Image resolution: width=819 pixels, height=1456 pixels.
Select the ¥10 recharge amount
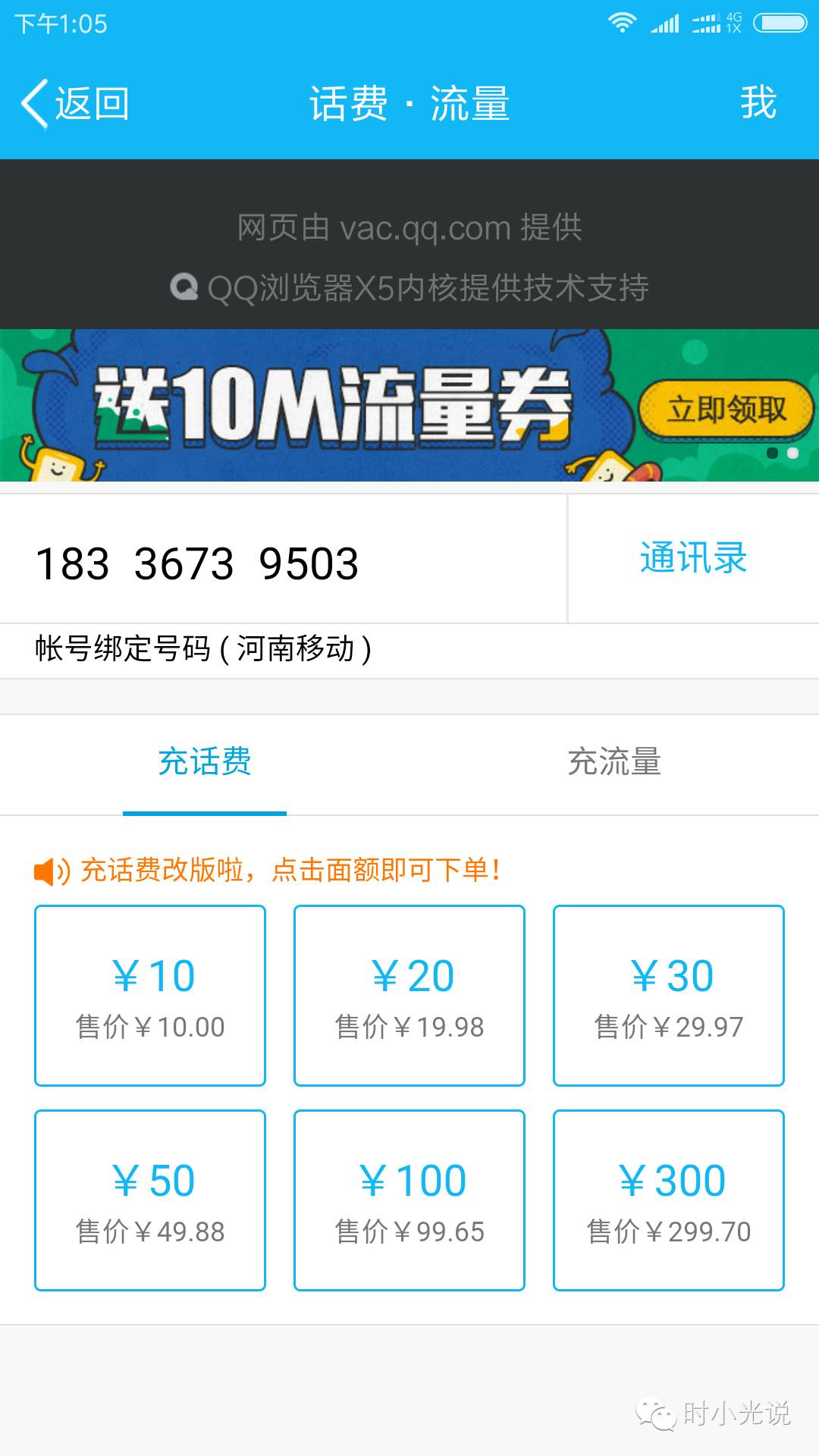(x=150, y=996)
